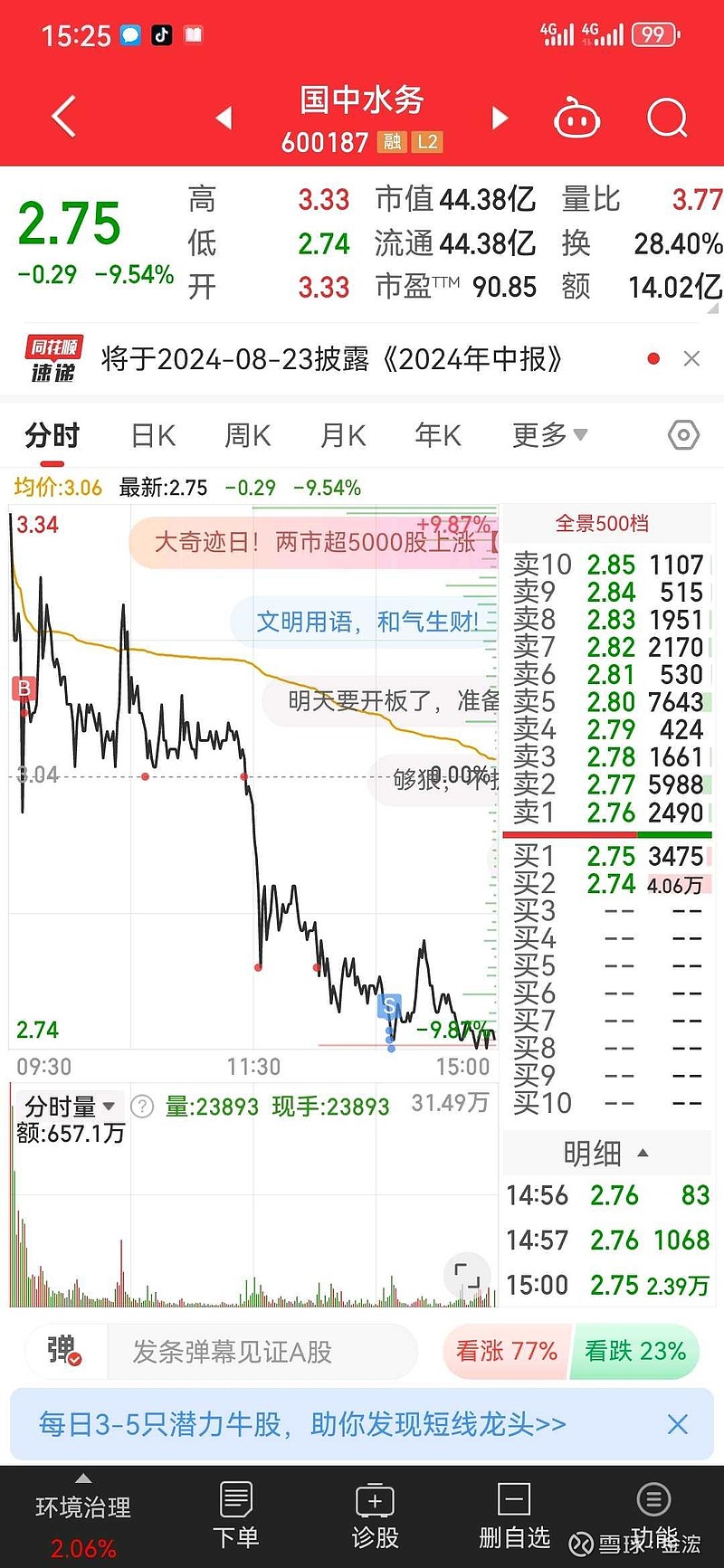Open the robot assistant icon
Screen dimensions: 724x1568
point(577,119)
